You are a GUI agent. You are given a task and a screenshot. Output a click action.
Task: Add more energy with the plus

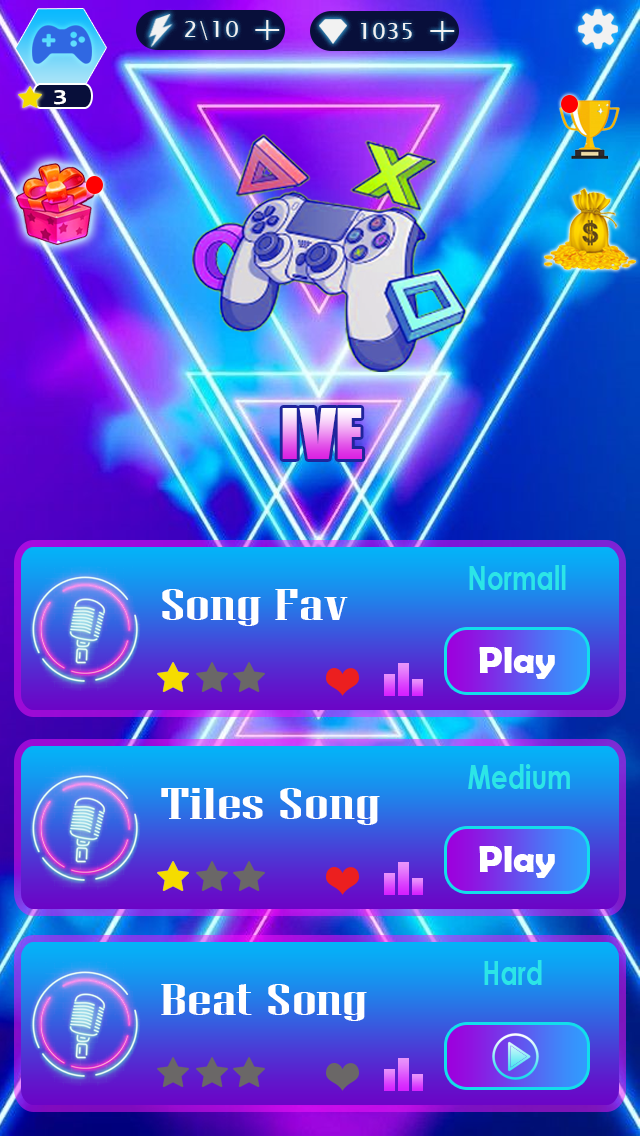(x=267, y=30)
